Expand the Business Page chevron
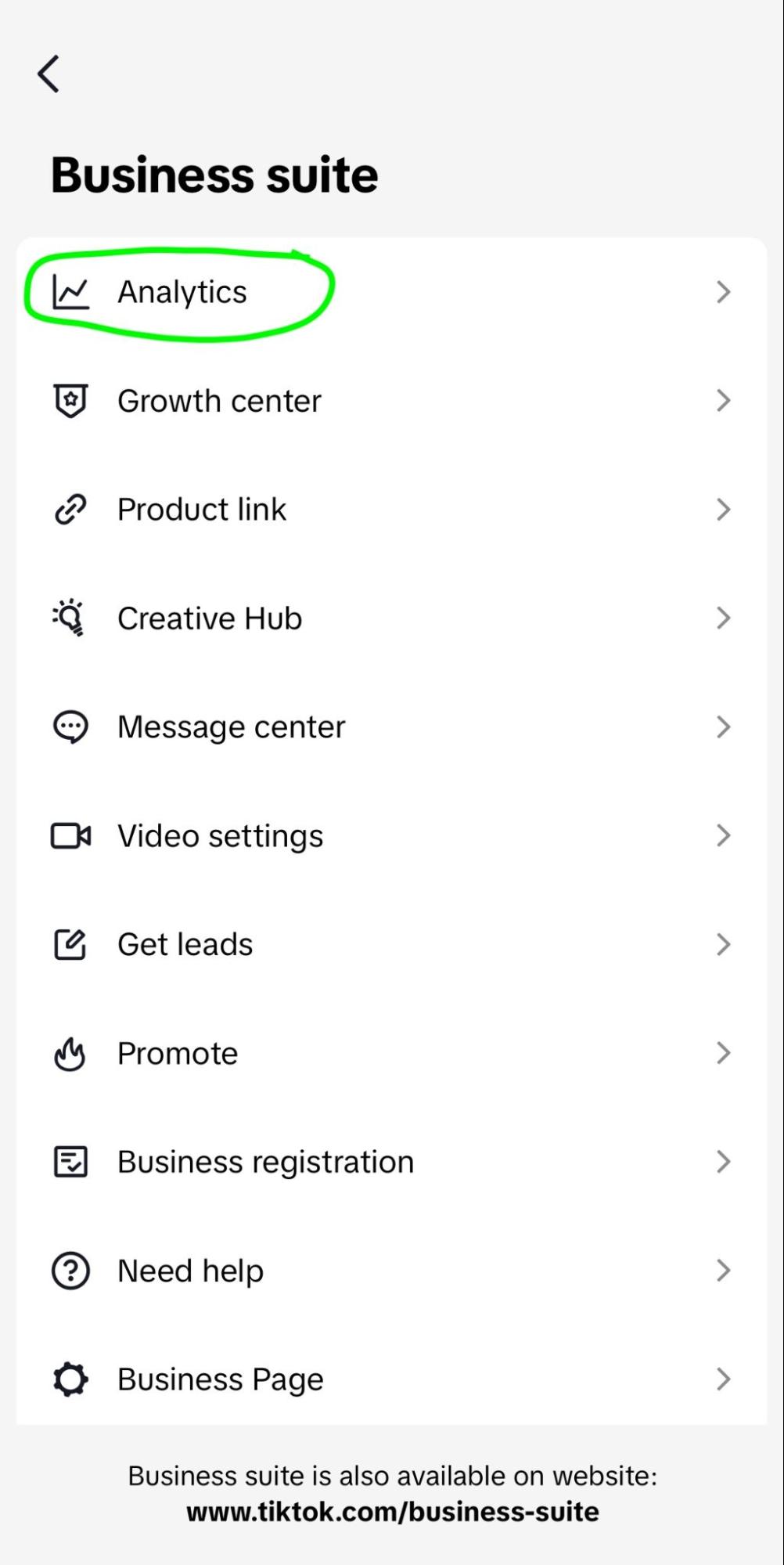This screenshot has width=784, height=1565. 722,1379
